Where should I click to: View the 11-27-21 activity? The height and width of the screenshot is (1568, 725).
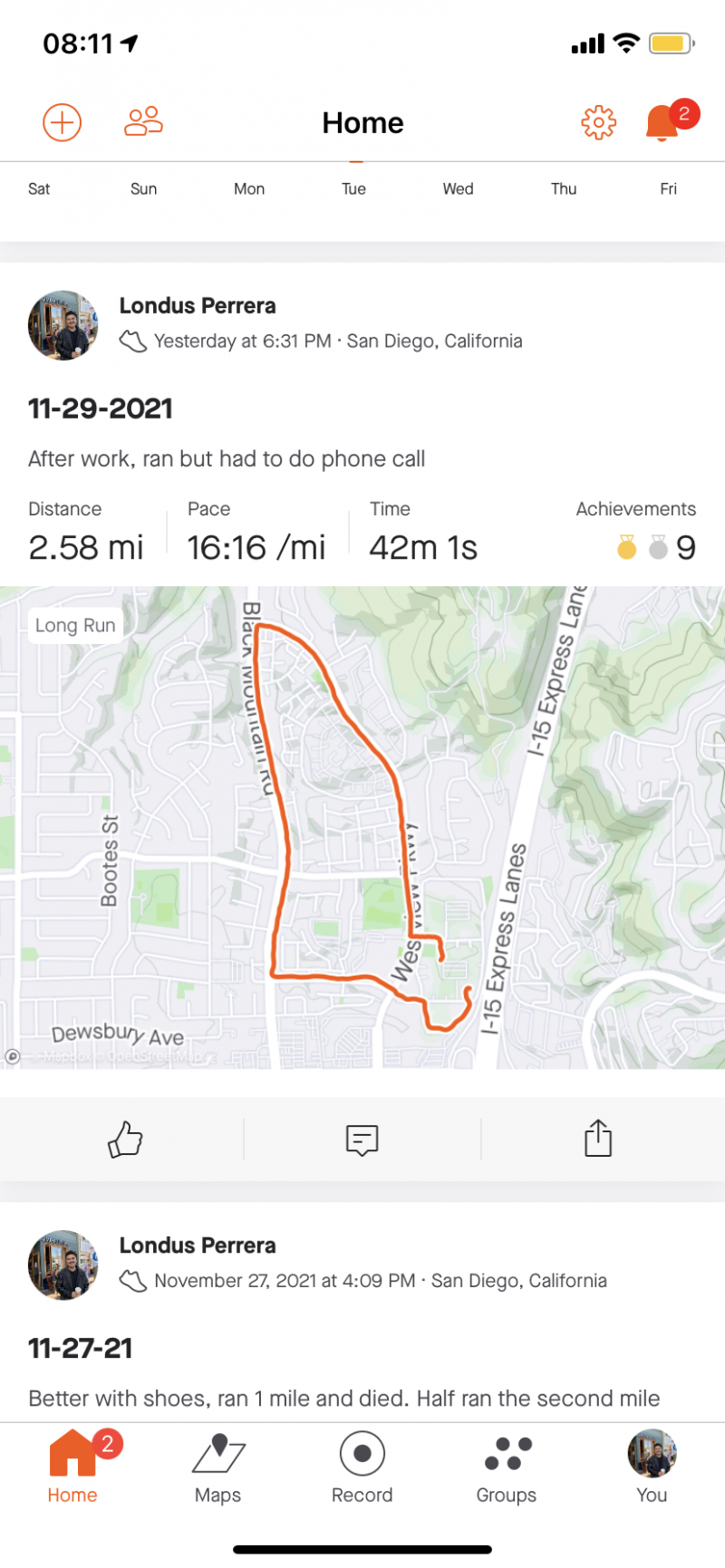pos(81,1348)
